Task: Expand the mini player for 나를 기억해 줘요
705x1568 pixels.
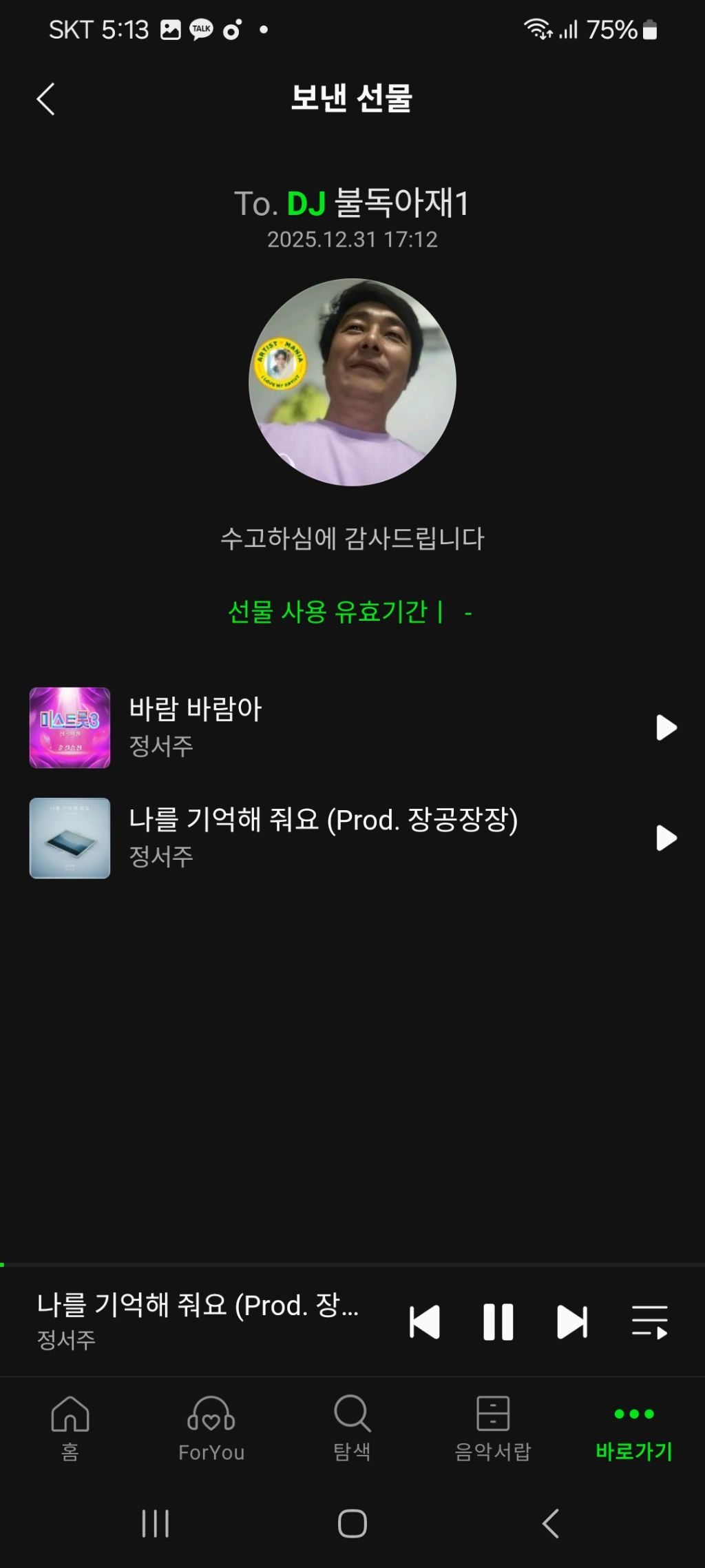Action: pyautogui.click(x=196, y=1320)
